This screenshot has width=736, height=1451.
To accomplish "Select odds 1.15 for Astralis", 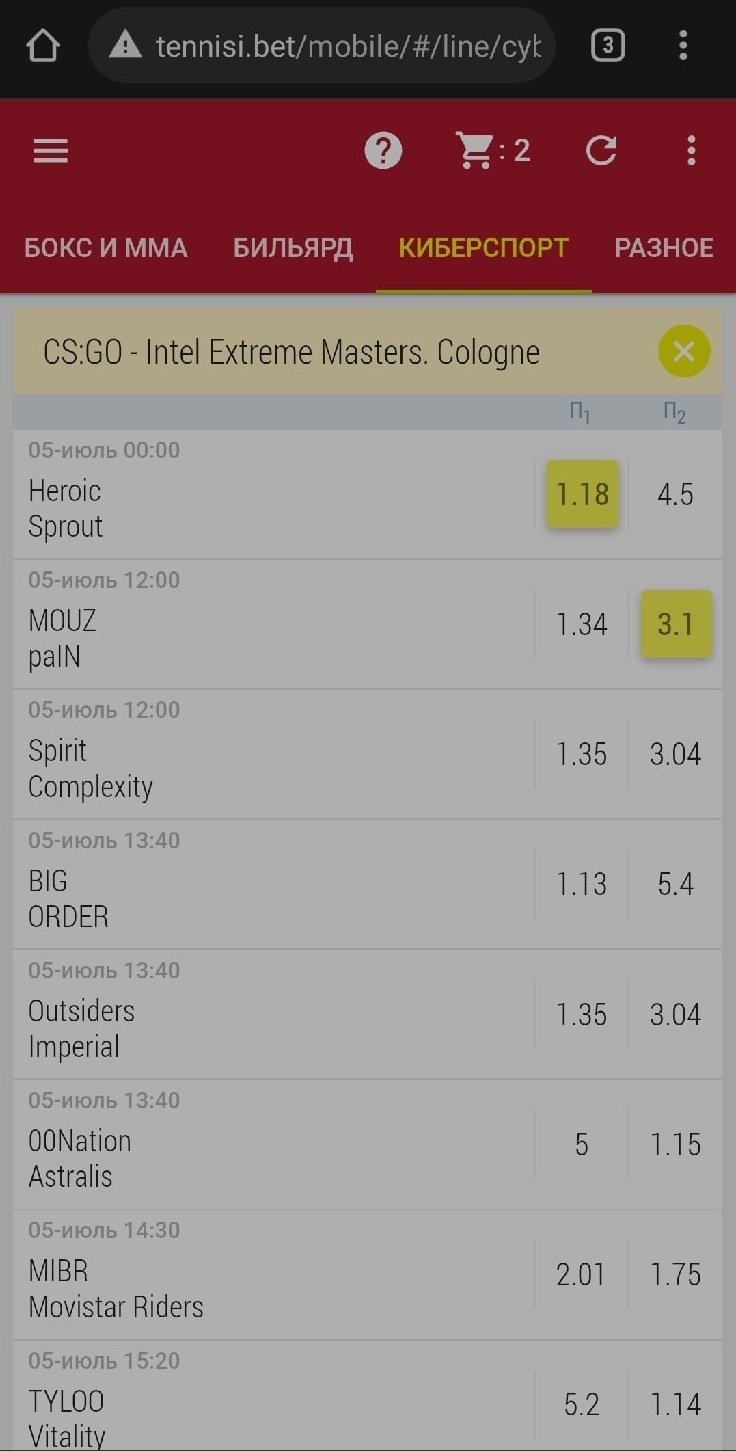I will (675, 1144).
